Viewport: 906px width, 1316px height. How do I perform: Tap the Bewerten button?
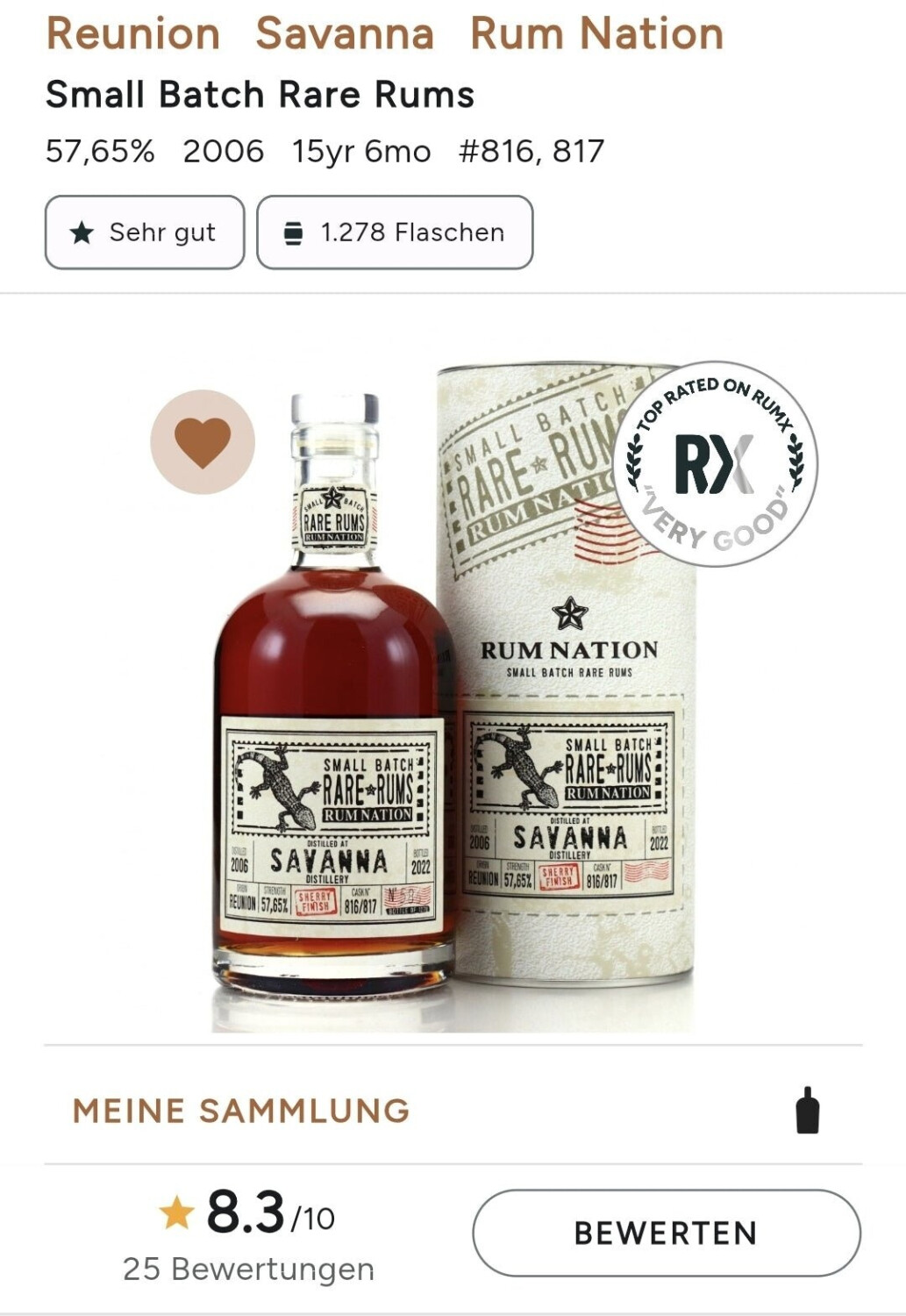[667, 1233]
